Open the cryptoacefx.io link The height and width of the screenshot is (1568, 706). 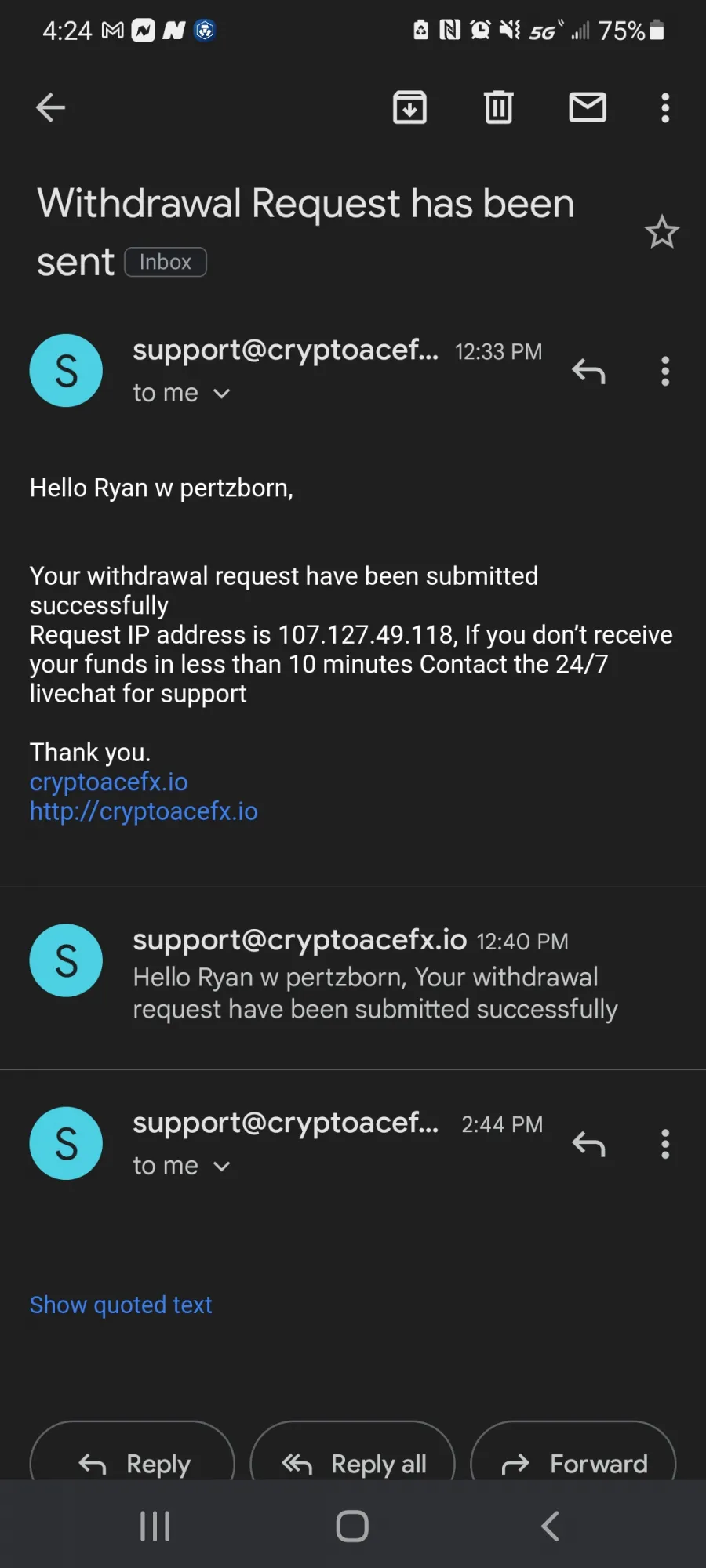pyautogui.click(x=109, y=782)
